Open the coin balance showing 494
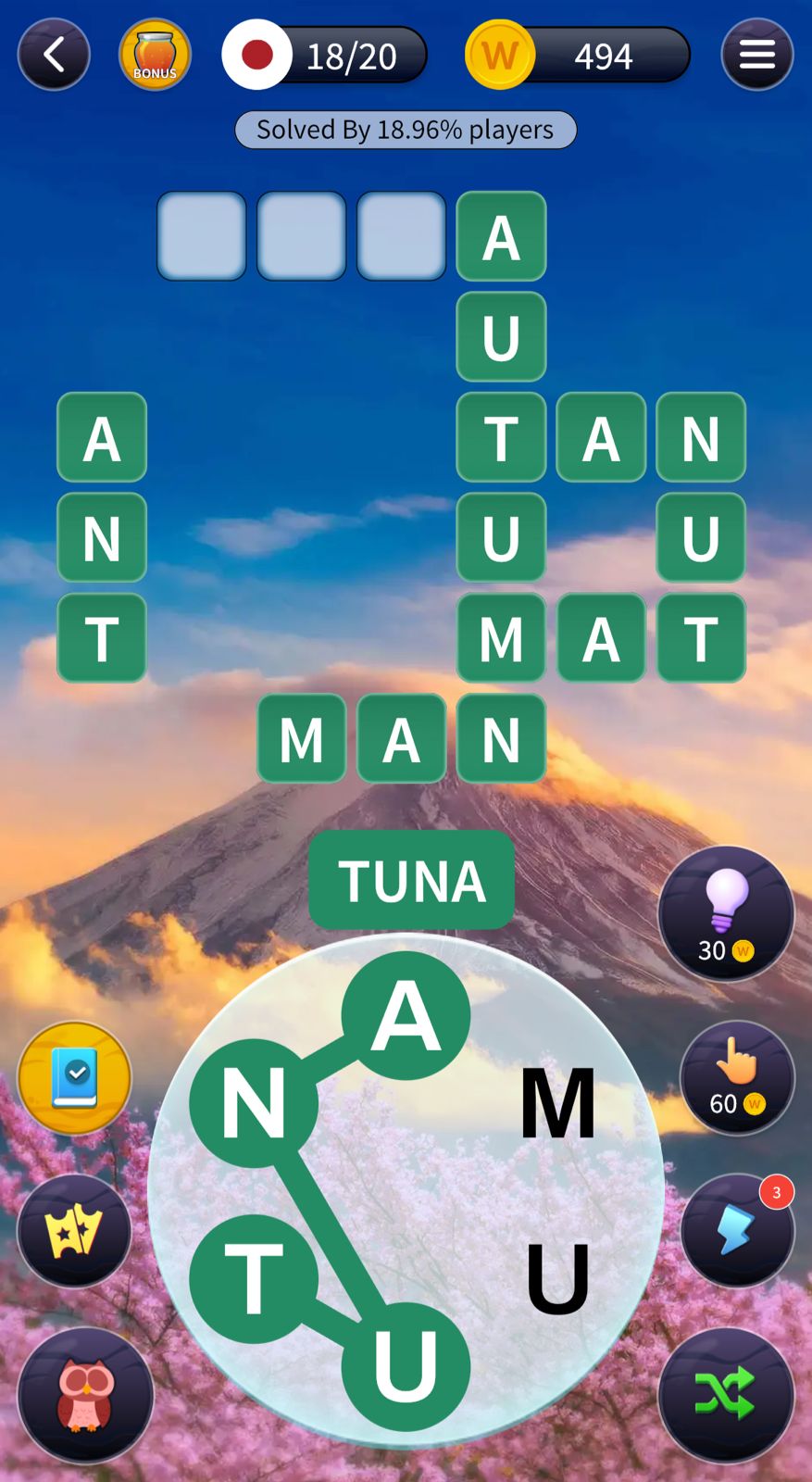The width and height of the screenshot is (812, 1482). (579, 56)
